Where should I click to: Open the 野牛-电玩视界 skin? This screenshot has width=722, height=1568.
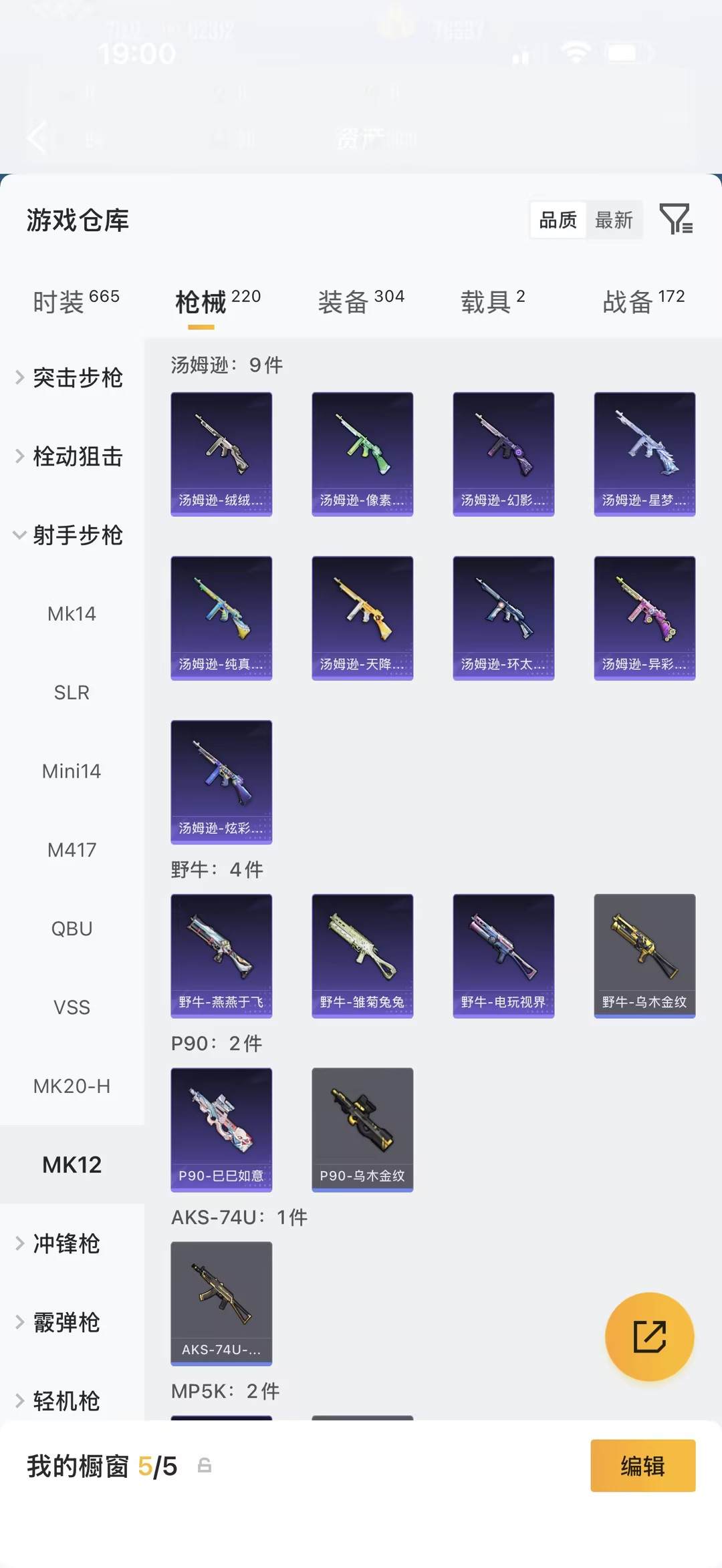pyautogui.click(x=503, y=955)
